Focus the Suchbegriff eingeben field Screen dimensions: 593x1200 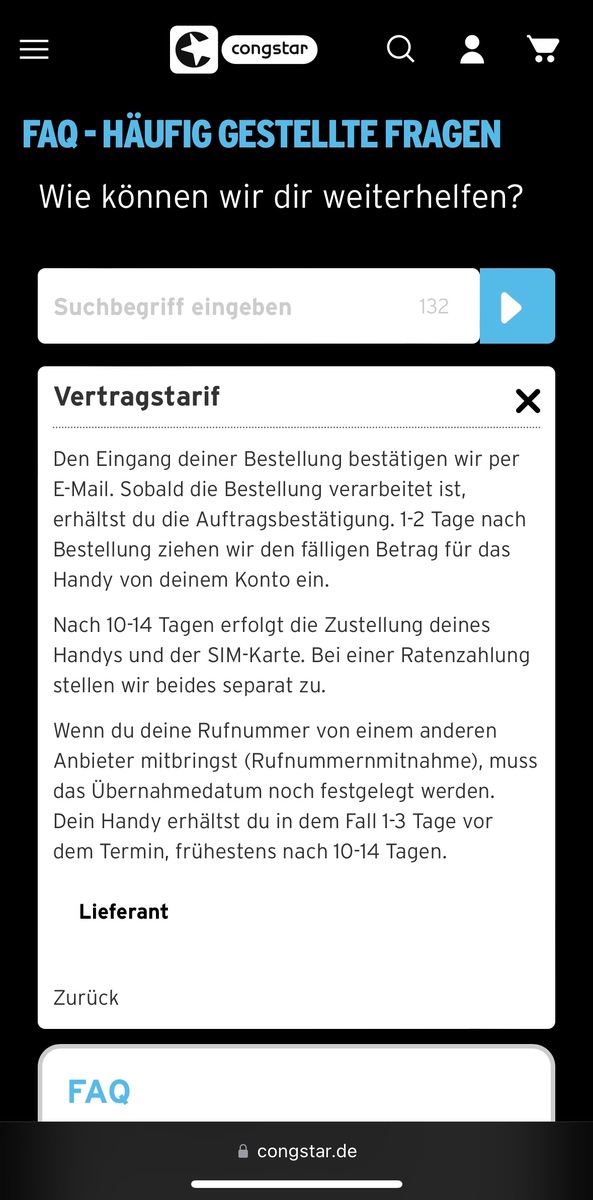point(258,306)
